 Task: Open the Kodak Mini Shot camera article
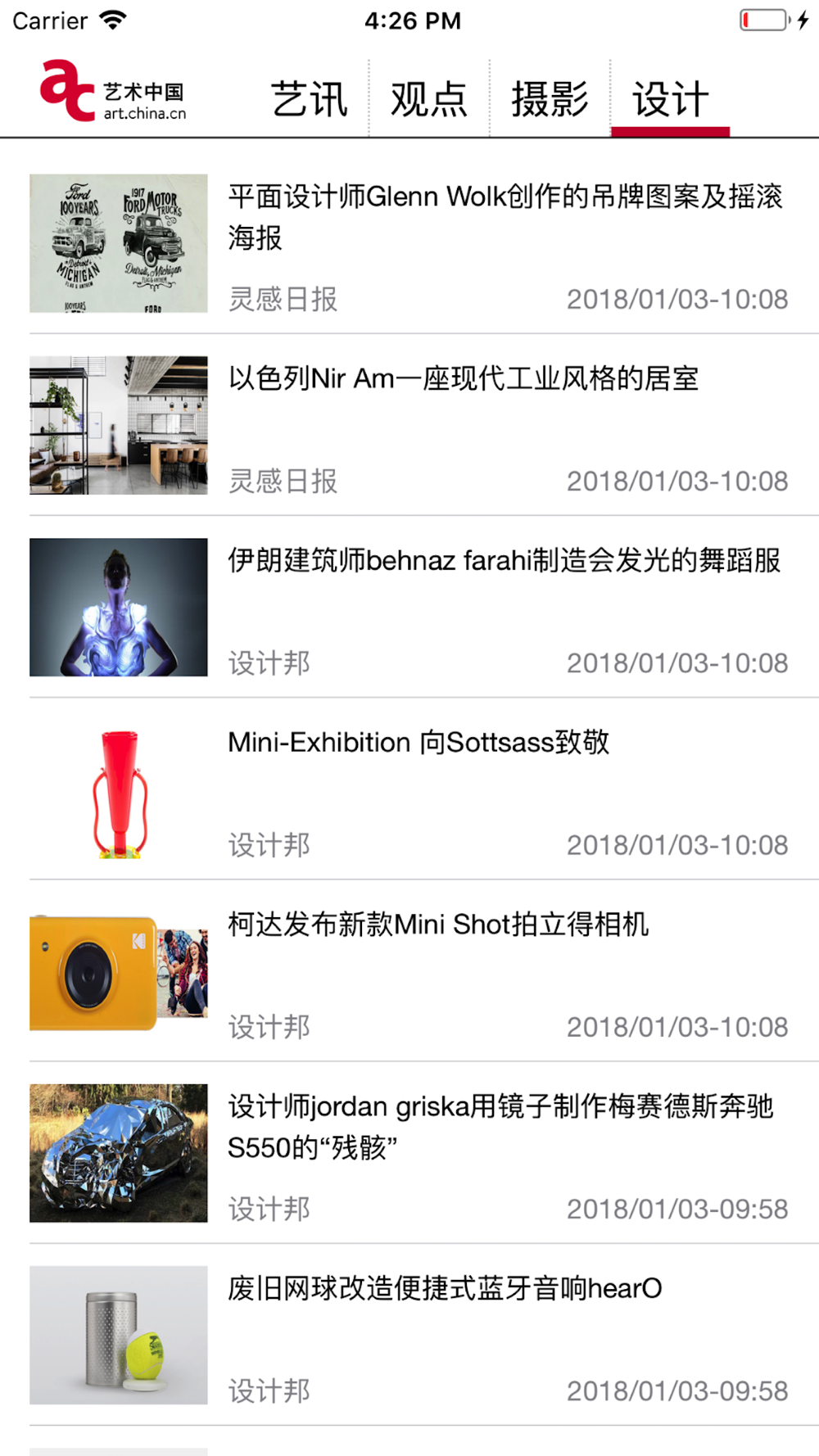point(424,970)
